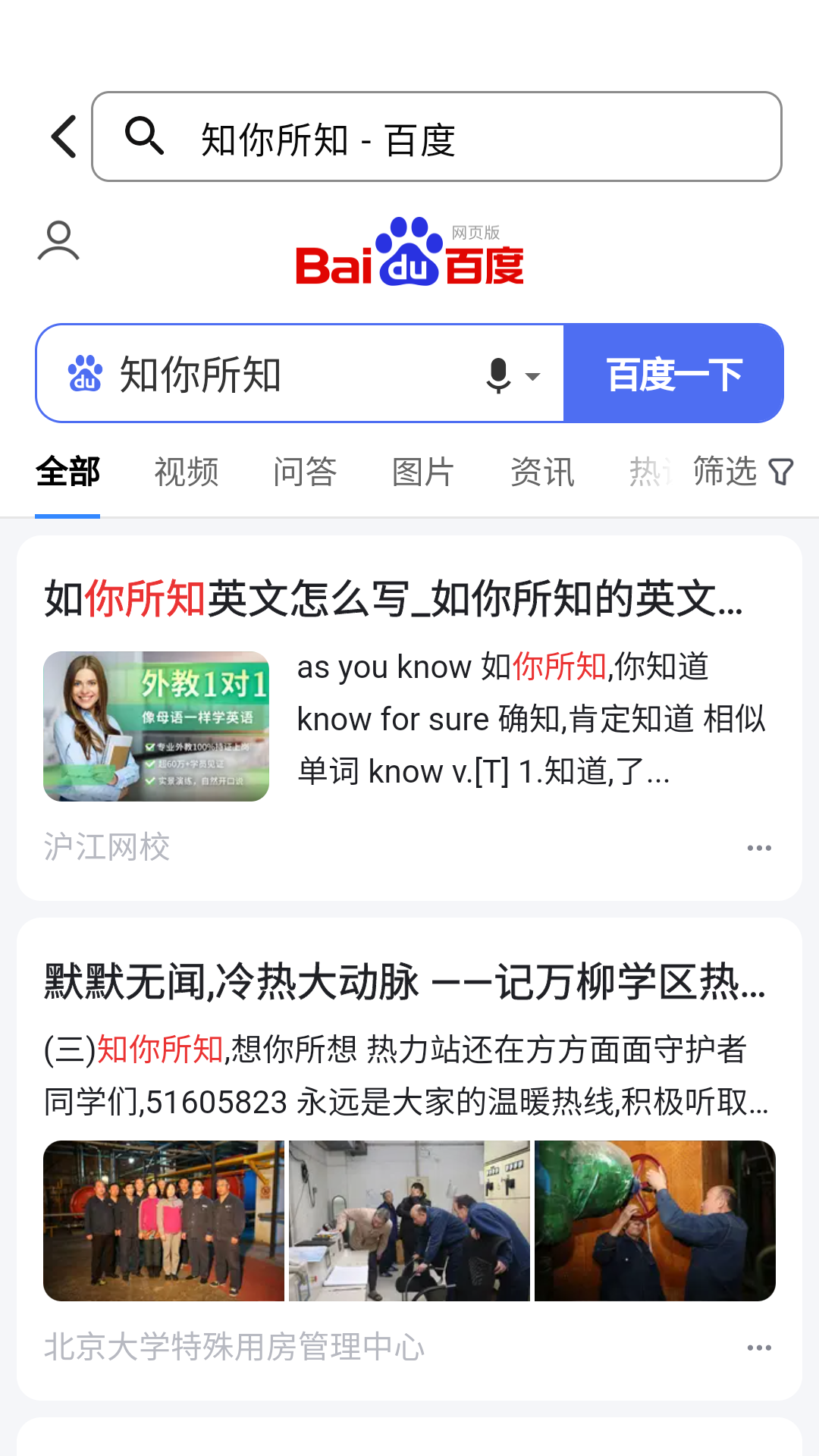Toggle the 全部 tab selection

(x=67, y=472)
